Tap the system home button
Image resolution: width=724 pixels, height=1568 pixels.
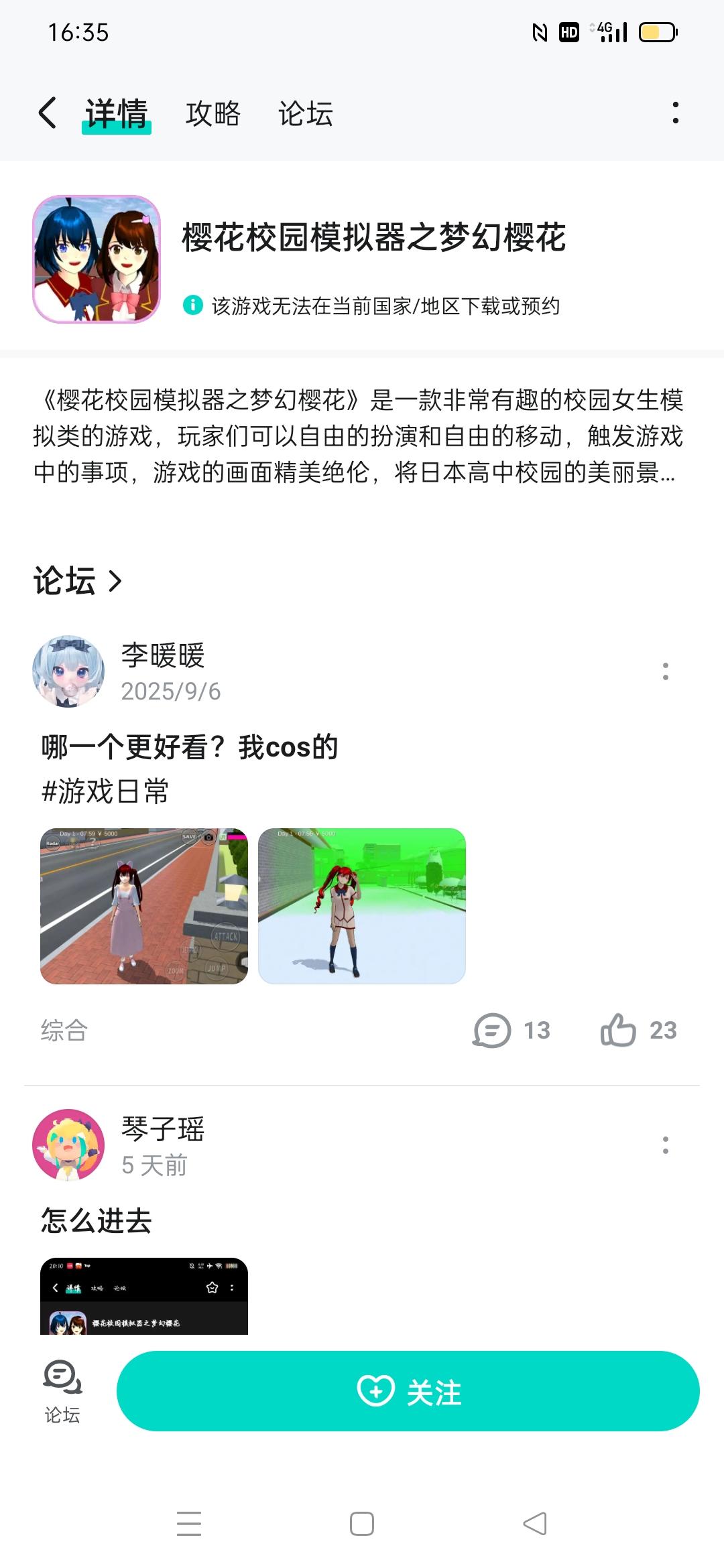pyautogui.click(x=361, y=1524)
